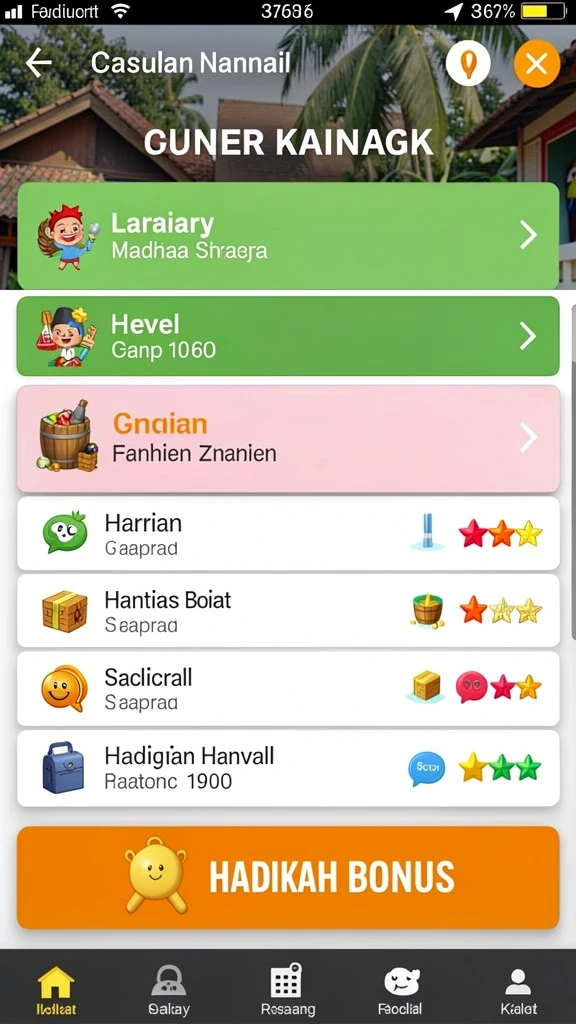Switch to the home tab
576x1024 pixels.
tap(56, 989)
